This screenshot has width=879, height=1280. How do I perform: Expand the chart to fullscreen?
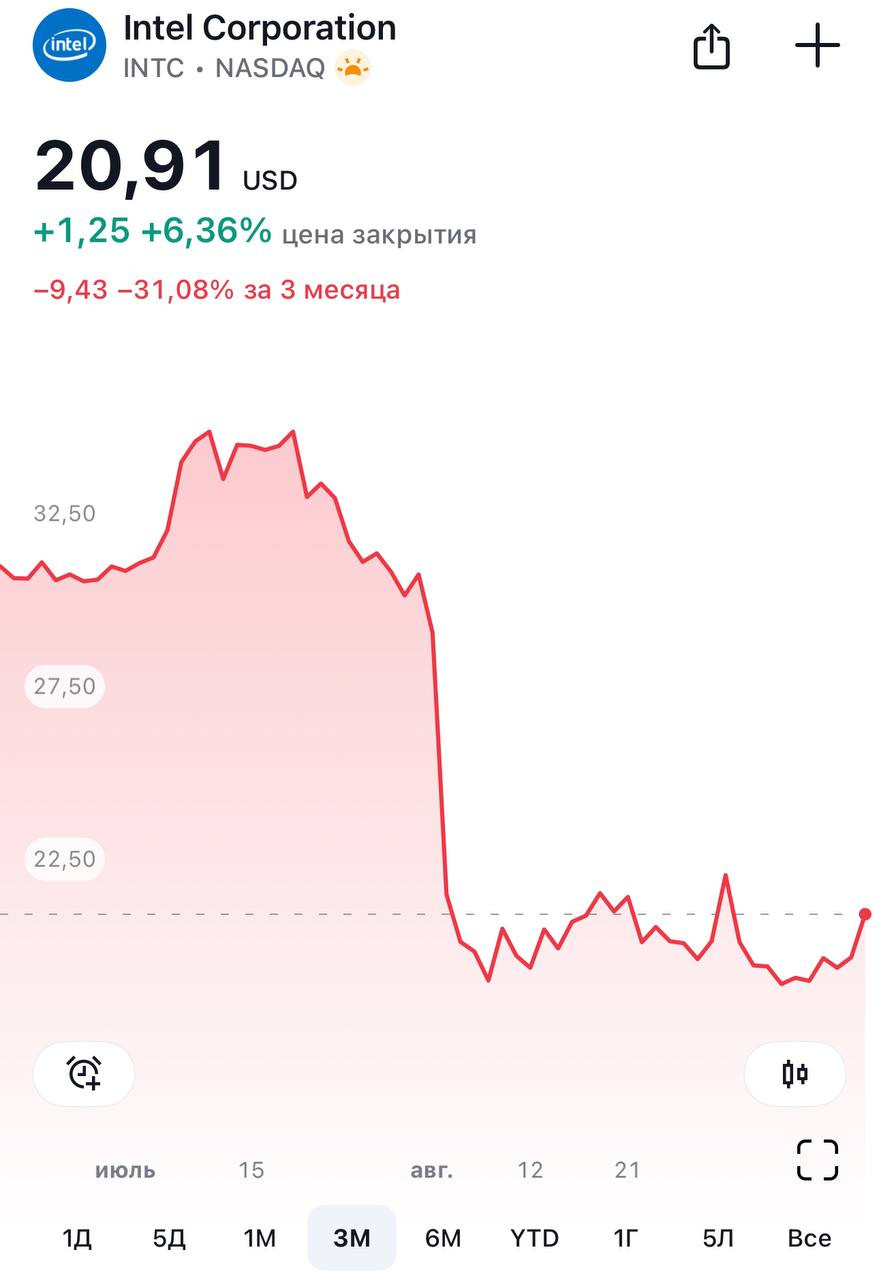(x=817, y=1160)
